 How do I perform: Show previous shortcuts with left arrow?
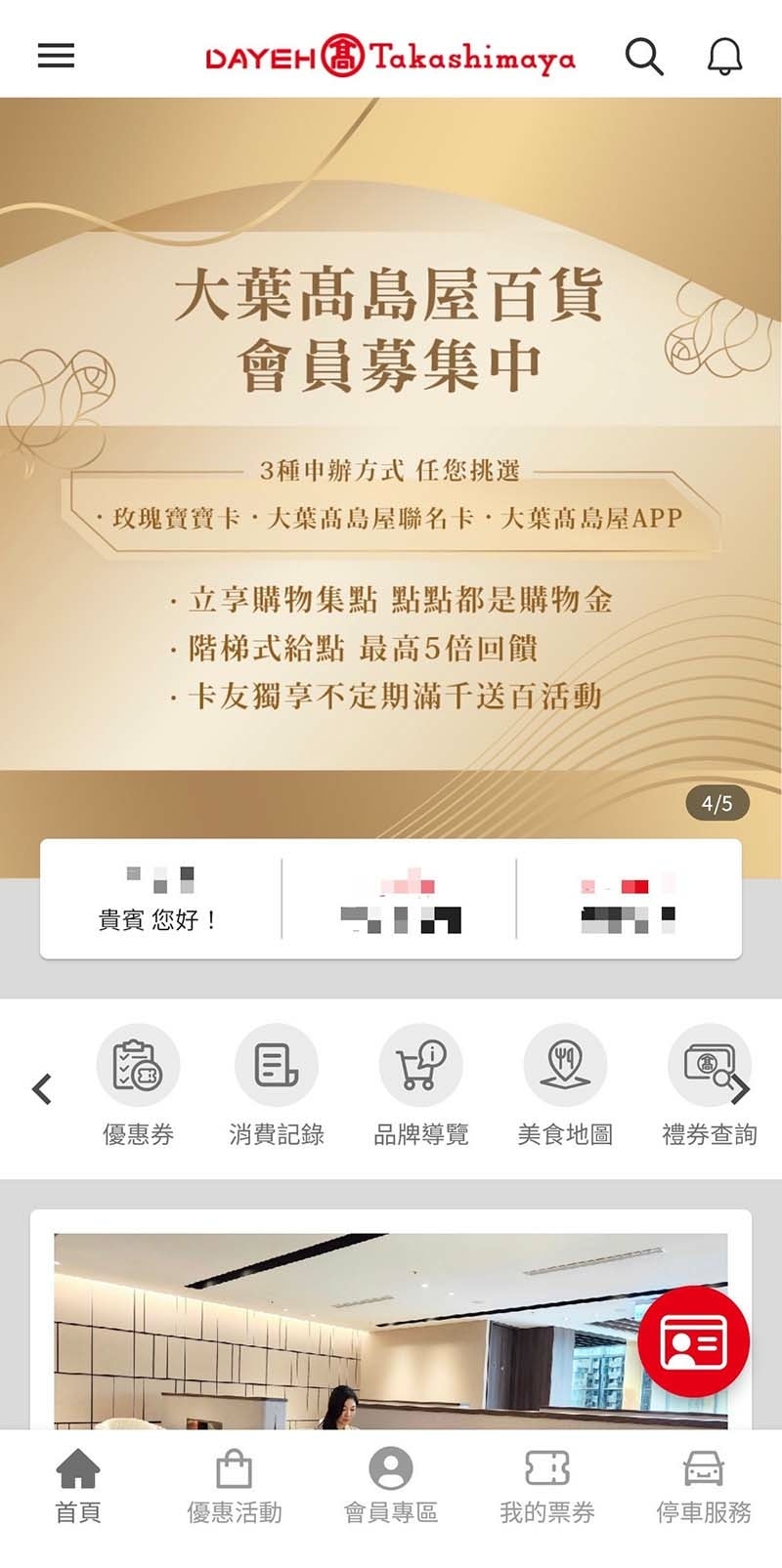(x=42, y=1088)
